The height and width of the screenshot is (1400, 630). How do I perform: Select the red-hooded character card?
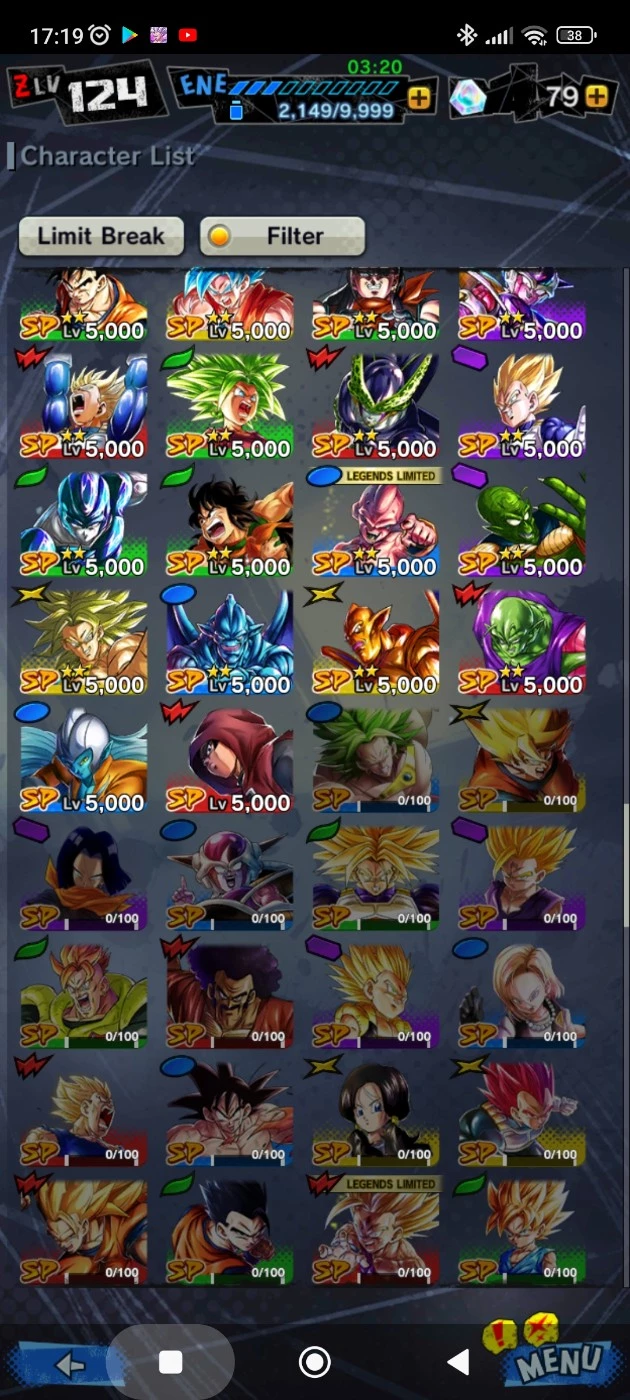[230, 762]
